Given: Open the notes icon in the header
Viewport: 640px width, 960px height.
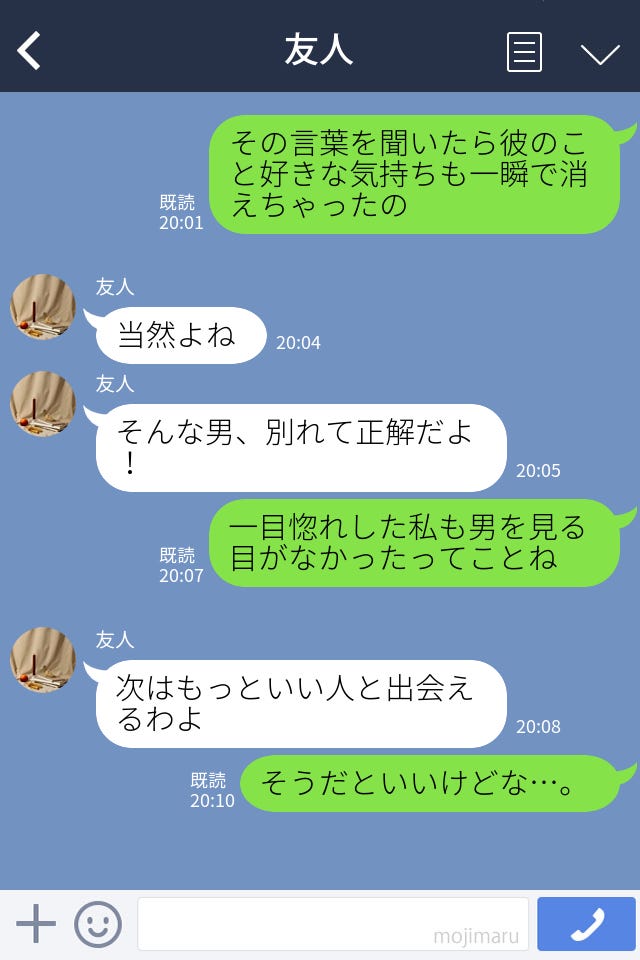Looking at the screenshot, I should pyautogui.click(x=524, y=52).
